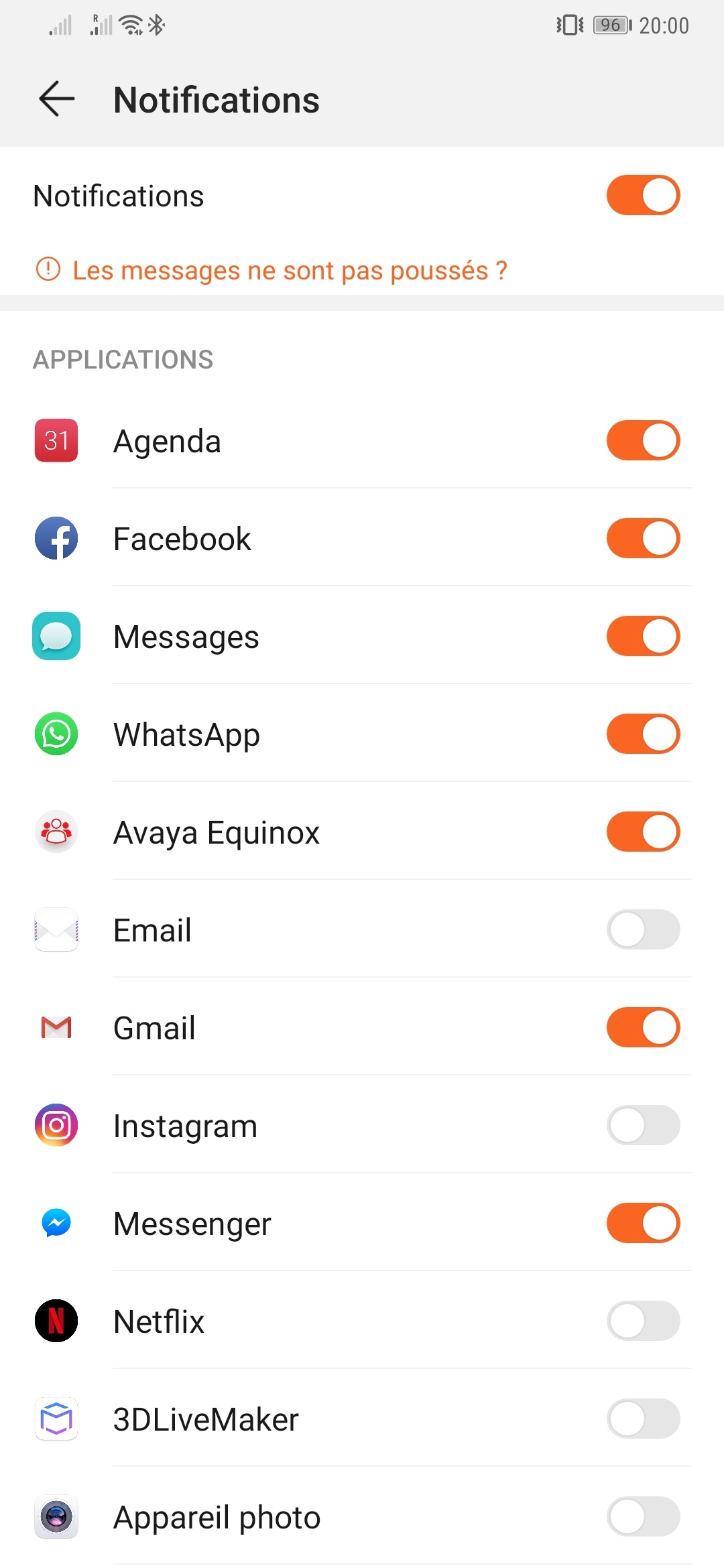Turn on 3DLiveMaker notifications
This screenshot has width=724, height=1568.
[643, 1419]
